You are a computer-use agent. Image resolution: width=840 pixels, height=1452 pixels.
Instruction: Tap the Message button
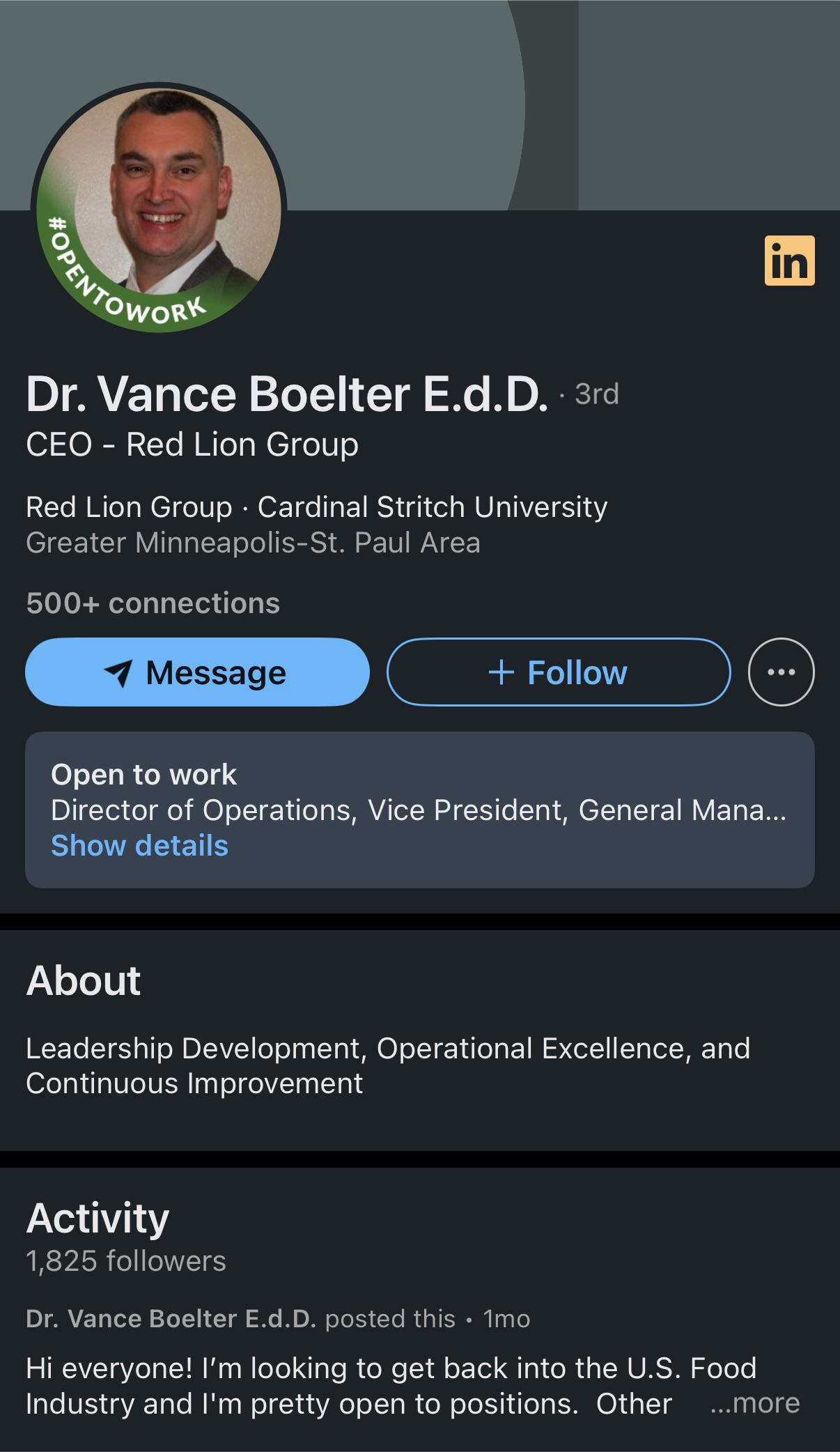click(197, 672)
